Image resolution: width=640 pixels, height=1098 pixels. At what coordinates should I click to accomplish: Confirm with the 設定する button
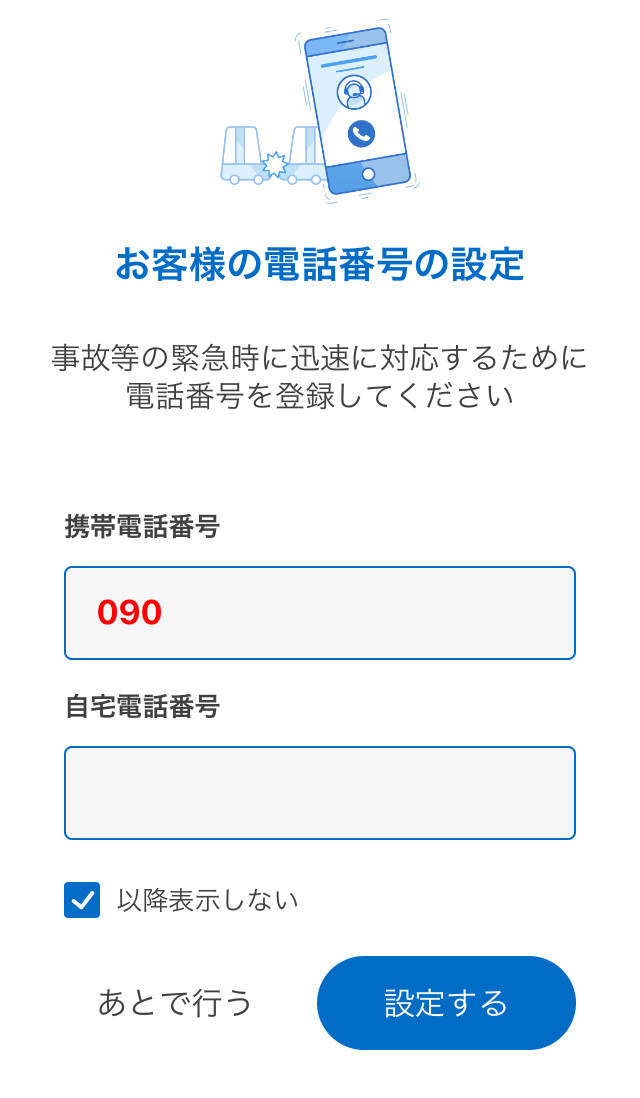(446, 1003)
